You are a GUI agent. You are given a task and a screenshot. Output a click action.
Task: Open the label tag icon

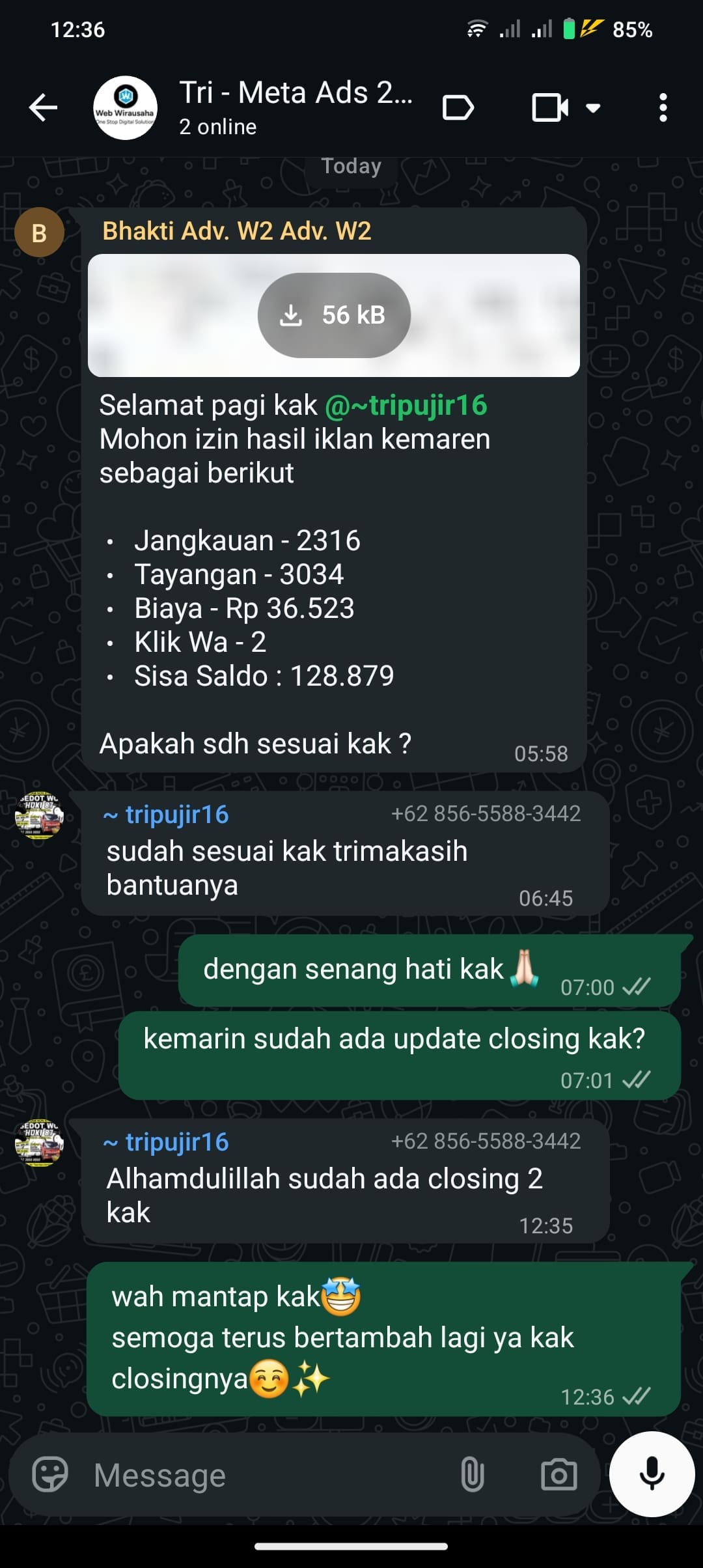pos(458,107)
